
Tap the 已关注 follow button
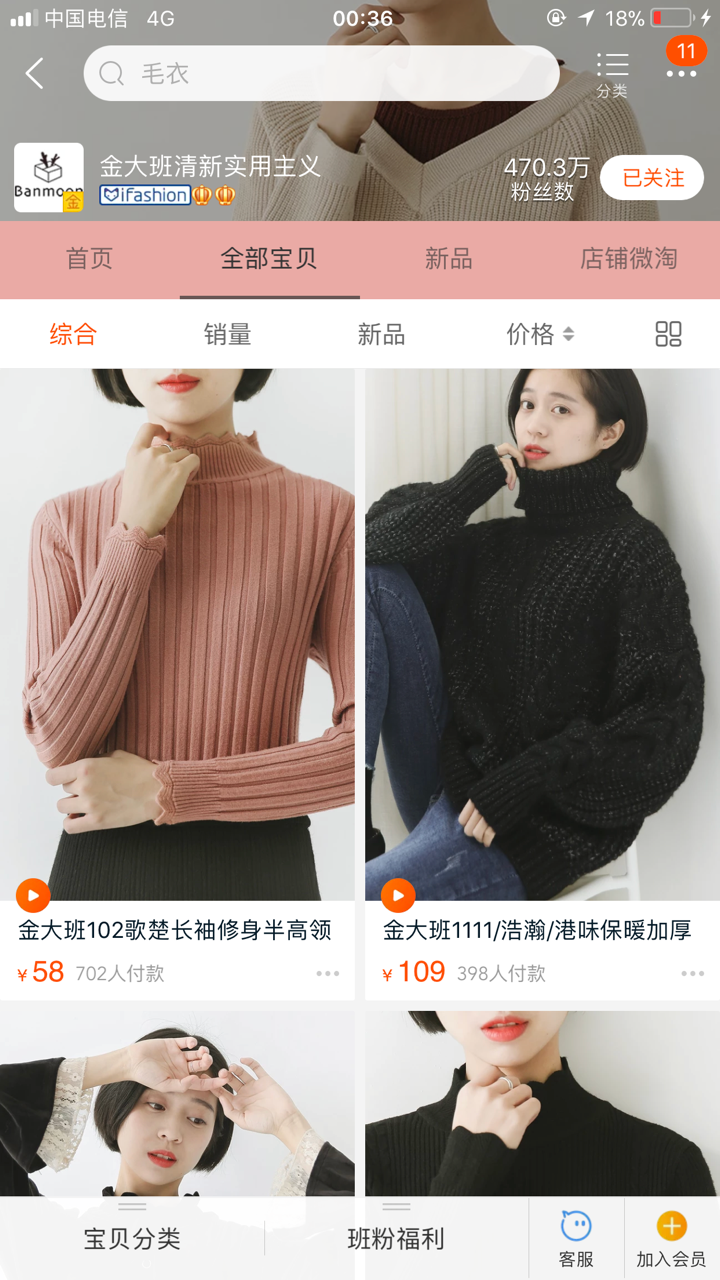pos(653,178)
